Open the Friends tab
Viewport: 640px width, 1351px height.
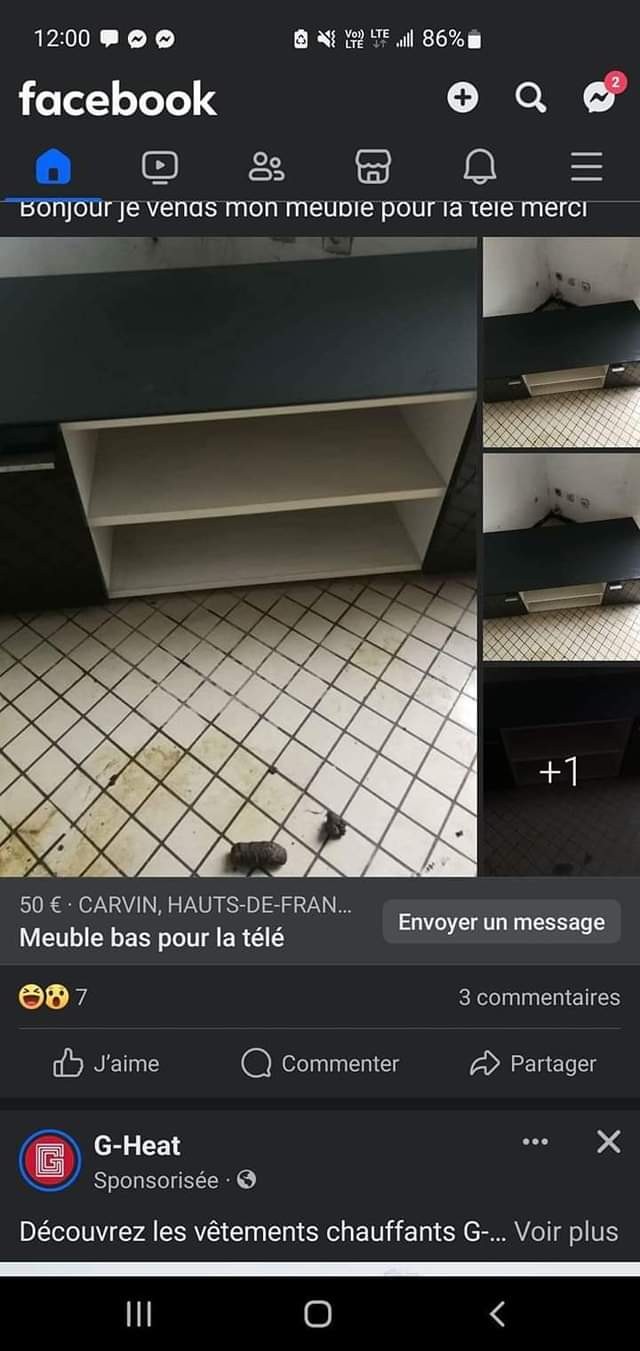pyautogui.click(x=266, y=166)
